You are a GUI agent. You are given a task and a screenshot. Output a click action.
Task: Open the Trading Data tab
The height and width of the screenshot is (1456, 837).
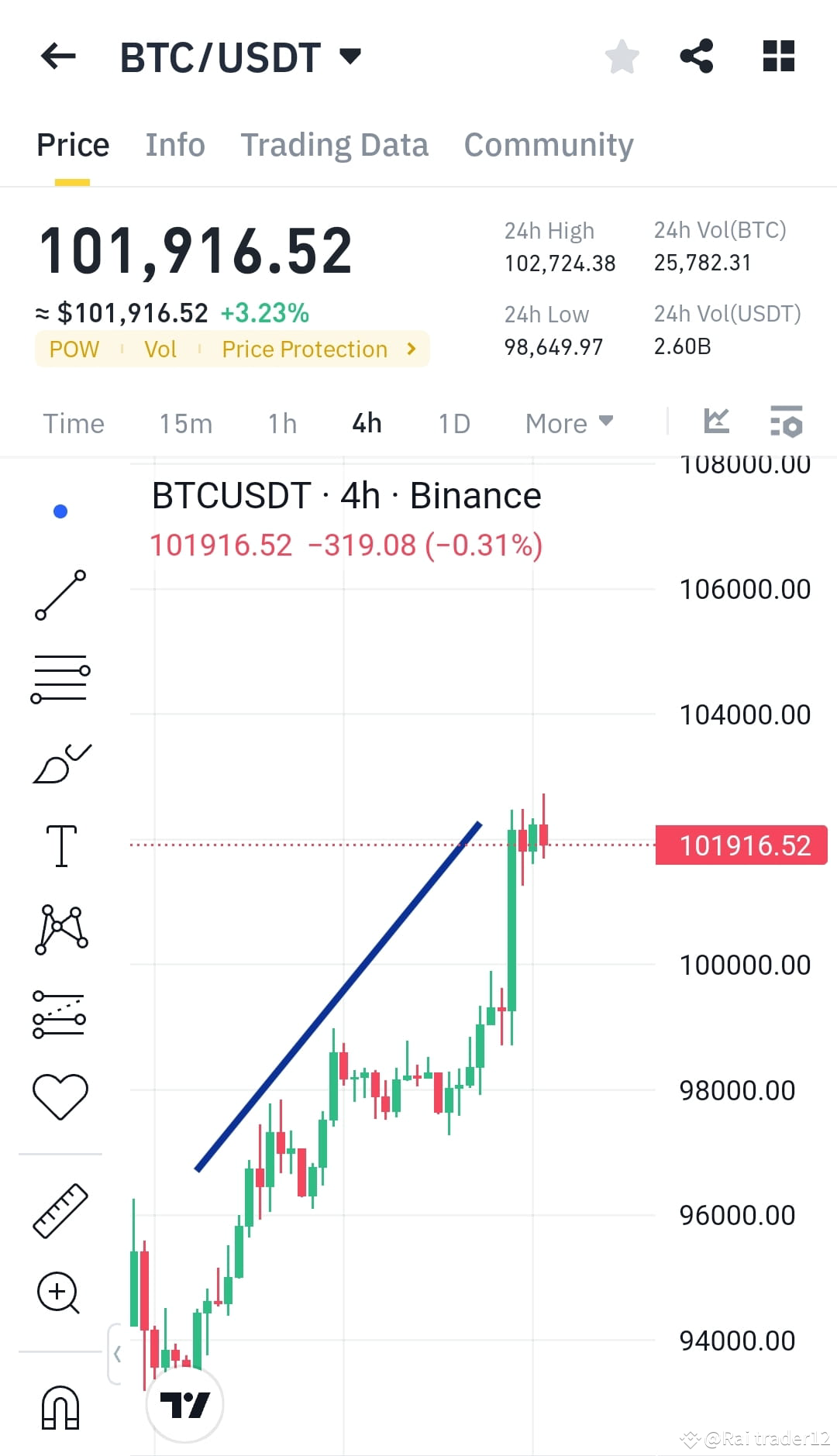coord(335,144)
